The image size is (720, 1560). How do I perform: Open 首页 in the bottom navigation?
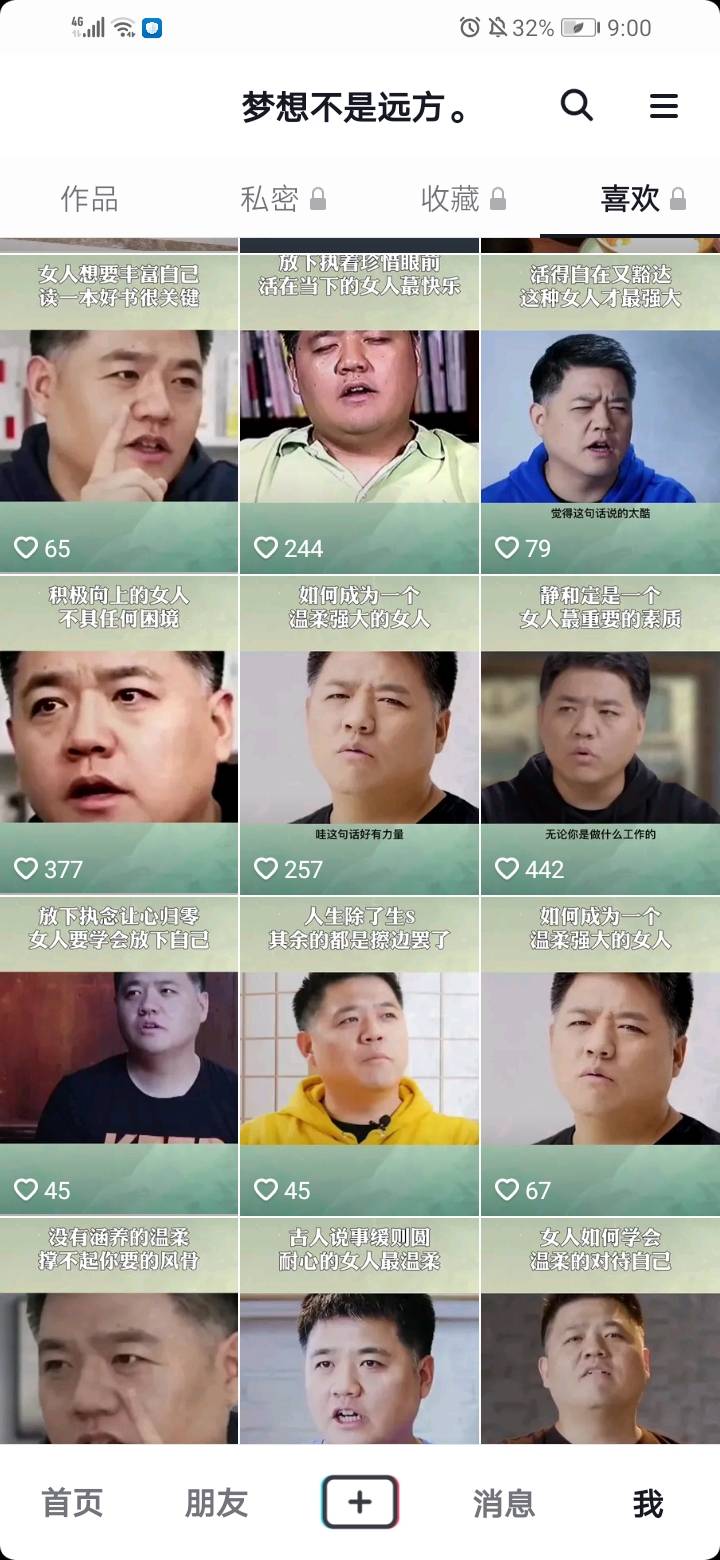[x=70, y=1500]
